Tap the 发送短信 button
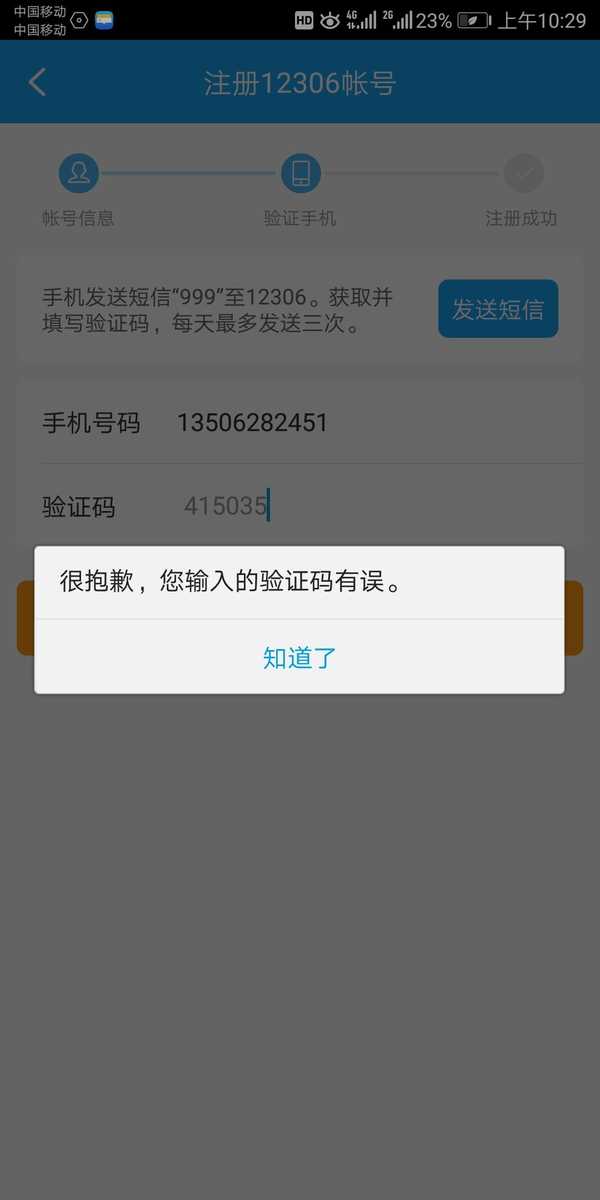The width and height of the screenshot is (600, 1200). point(498,309)
